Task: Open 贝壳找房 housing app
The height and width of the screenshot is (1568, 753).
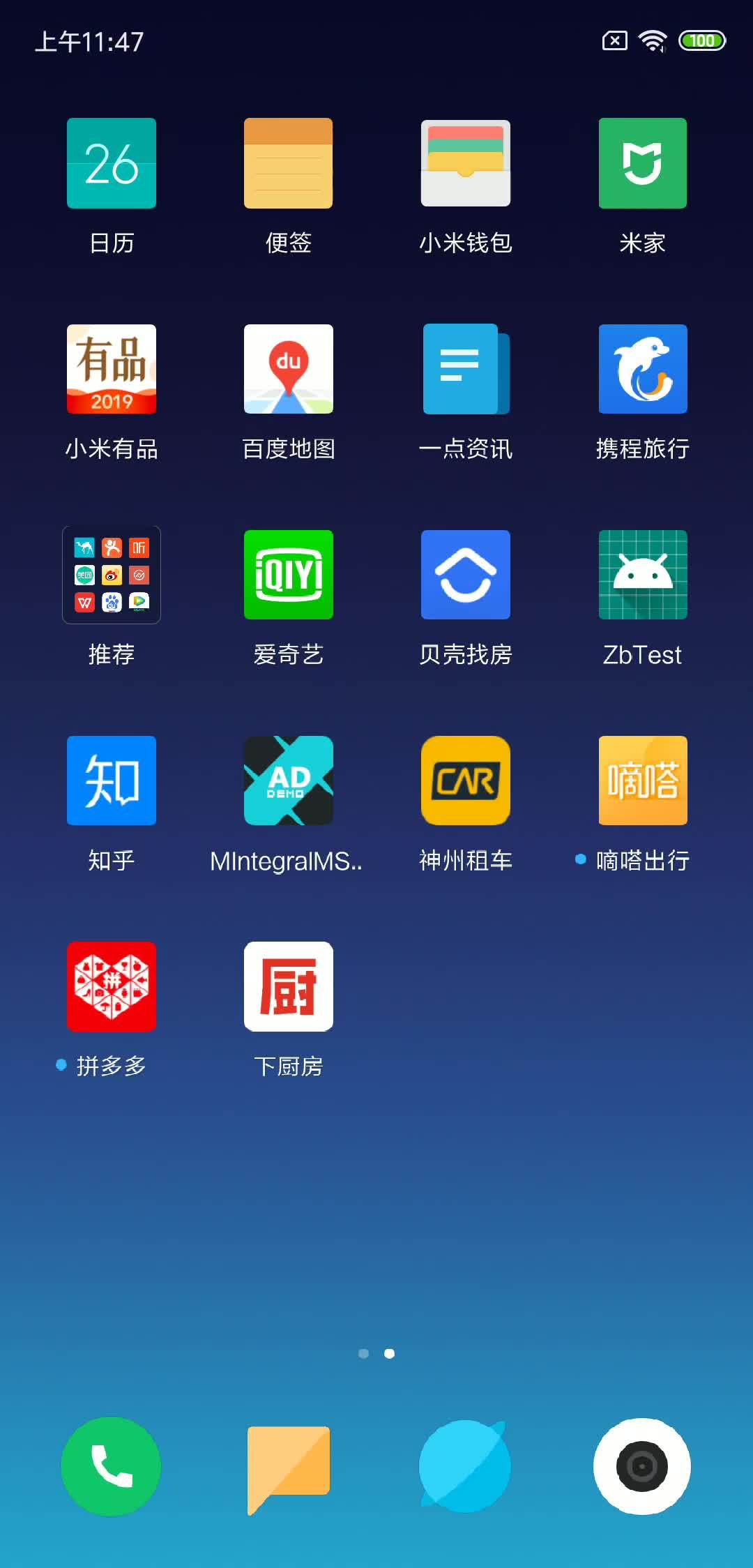Action: coord(465,575)
